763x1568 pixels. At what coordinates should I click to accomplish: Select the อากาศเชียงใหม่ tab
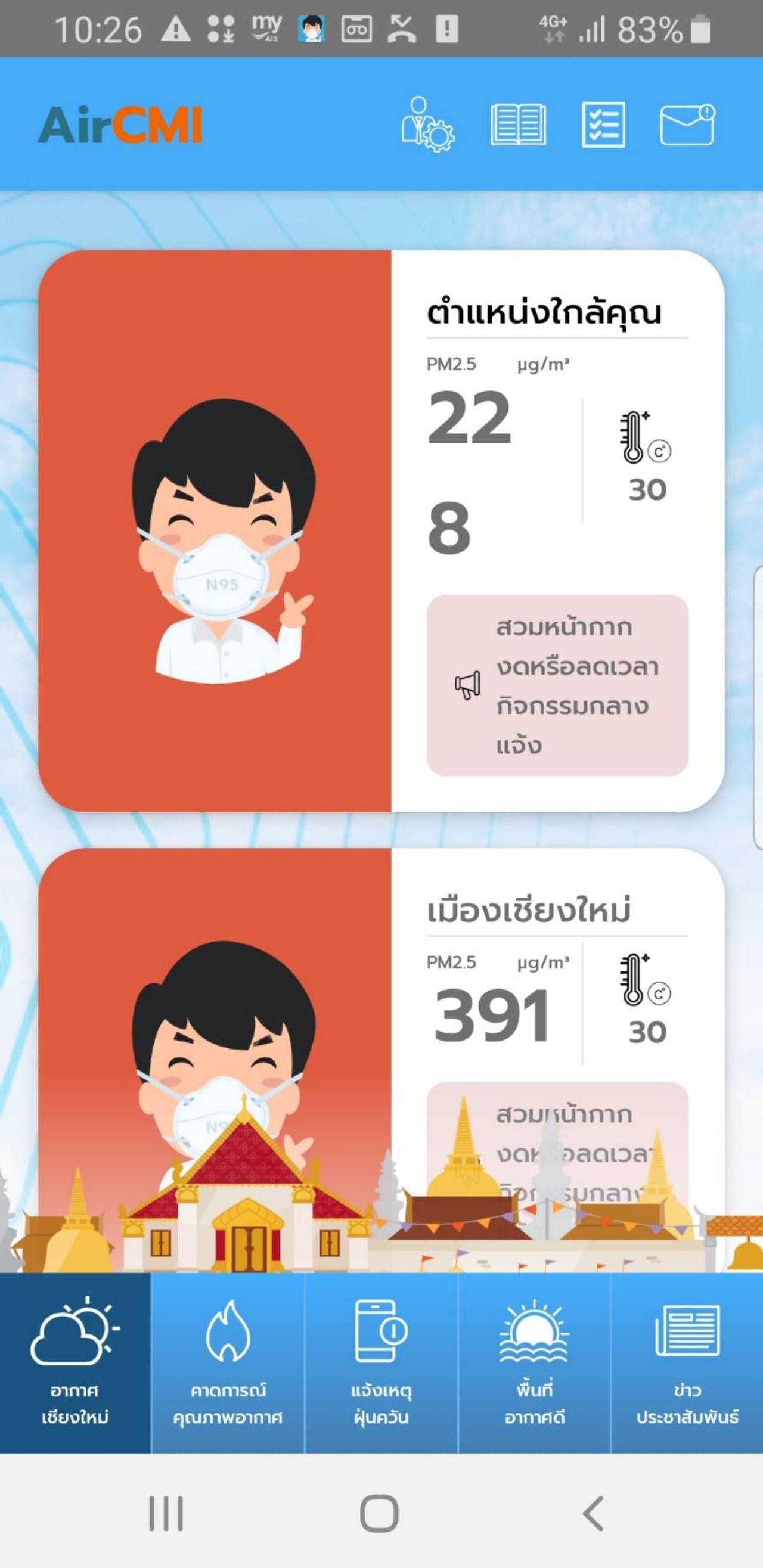[75, 1362]
